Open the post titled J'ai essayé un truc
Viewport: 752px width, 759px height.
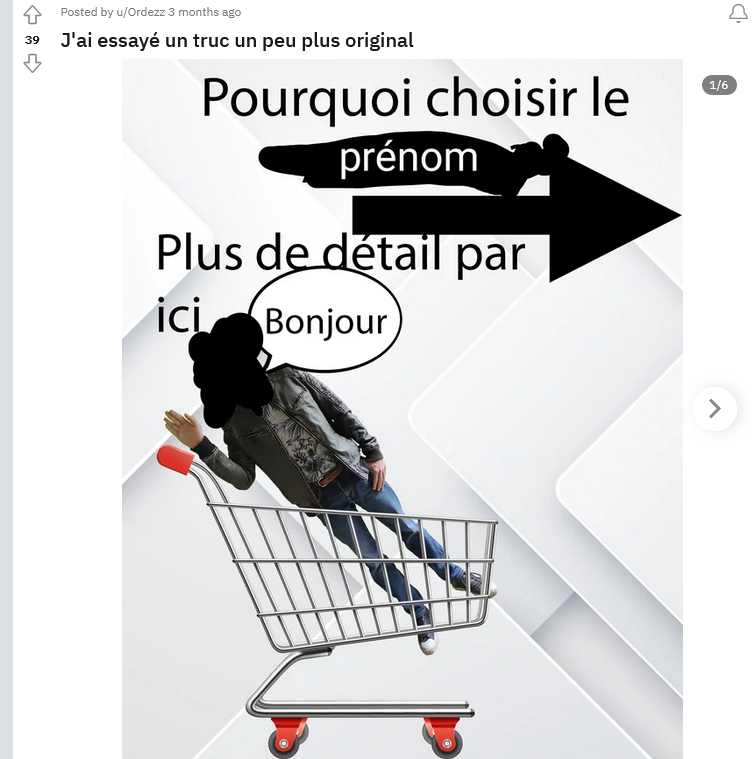236,41
